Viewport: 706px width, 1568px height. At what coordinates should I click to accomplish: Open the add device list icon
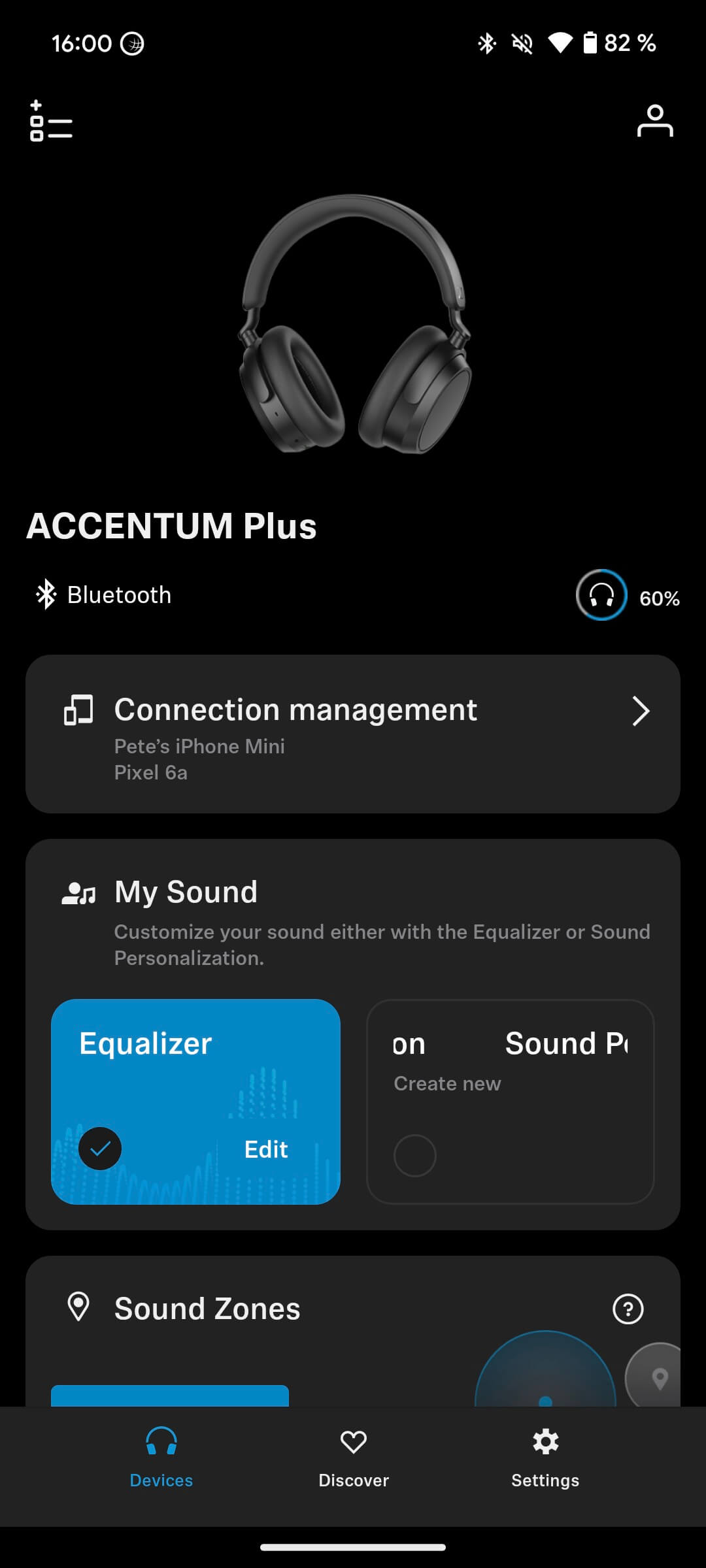51,121
